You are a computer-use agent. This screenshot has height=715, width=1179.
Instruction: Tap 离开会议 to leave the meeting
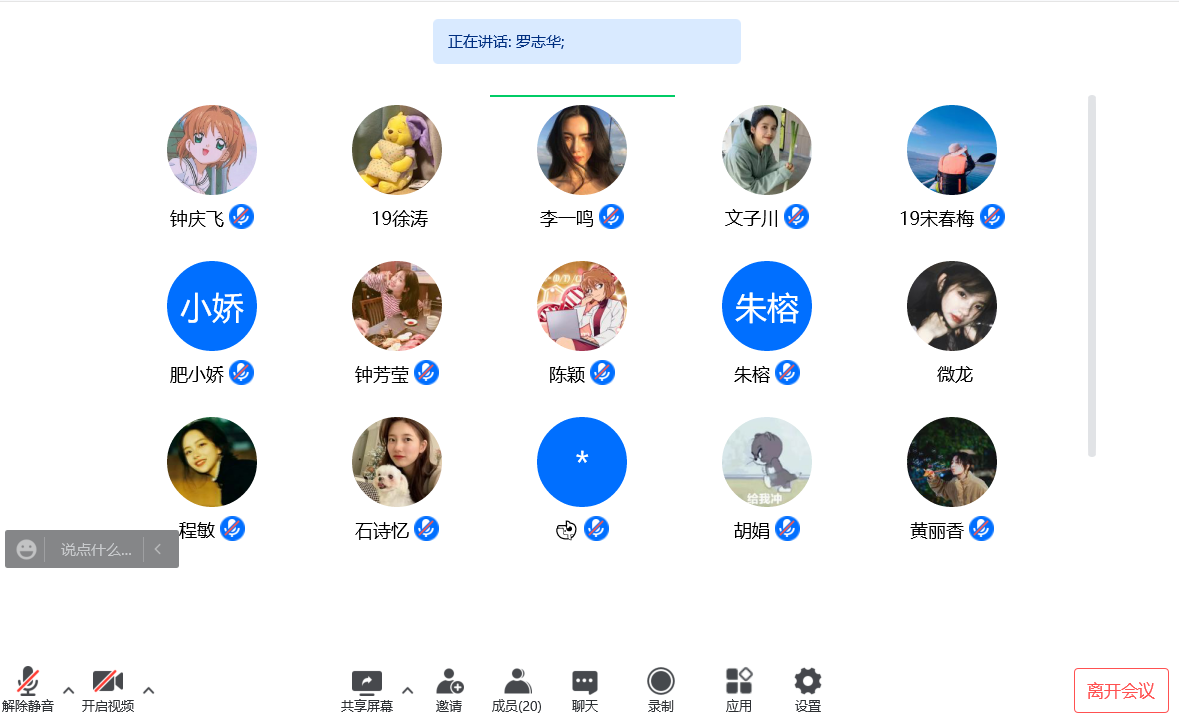point(1121,691)
